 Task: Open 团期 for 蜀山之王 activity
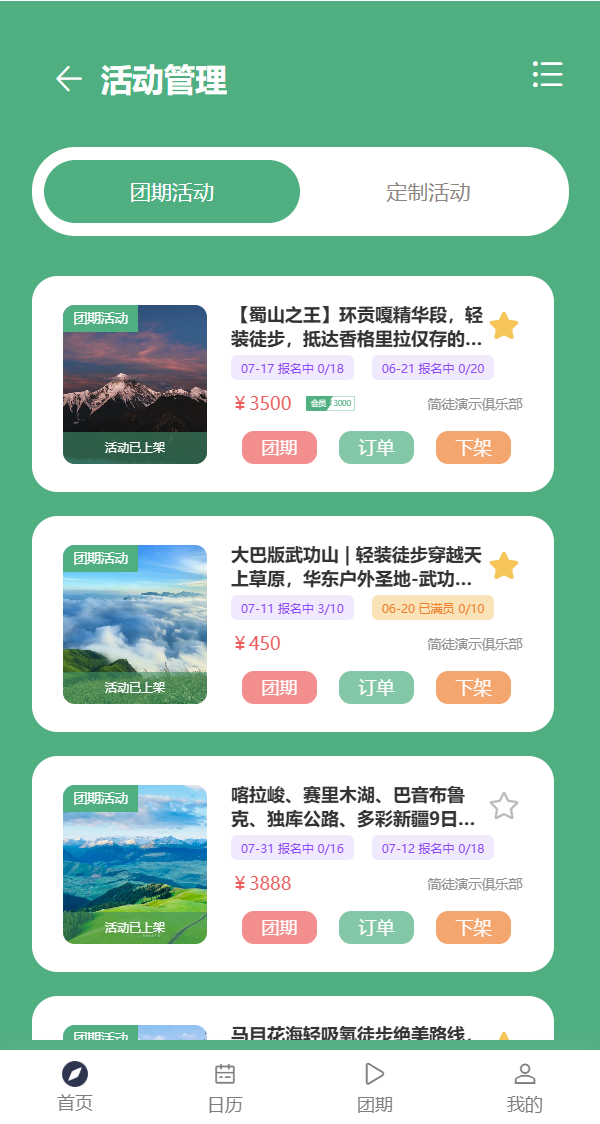coord(279,448)
